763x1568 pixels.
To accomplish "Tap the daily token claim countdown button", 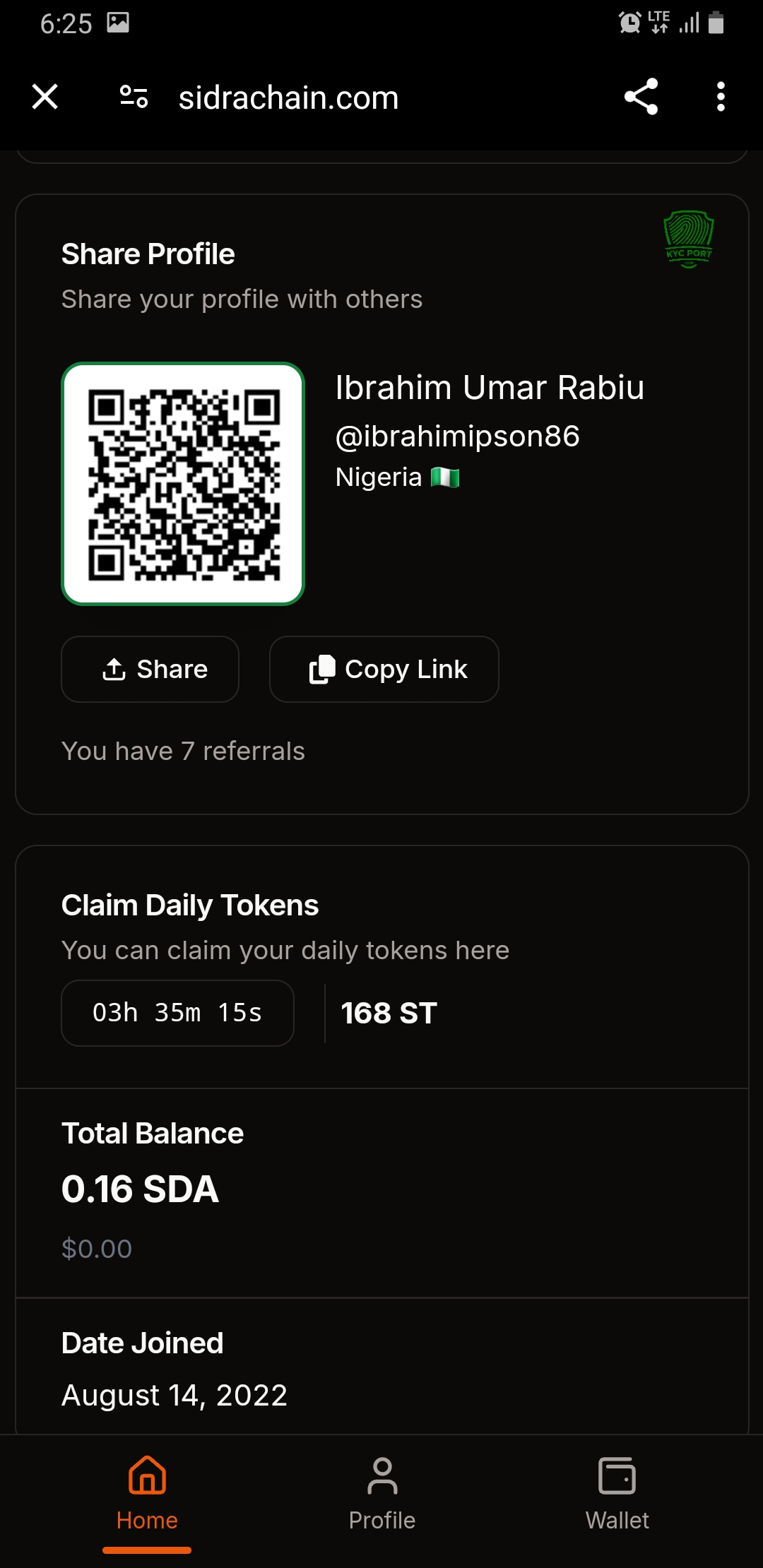I will pos(177,1013).
